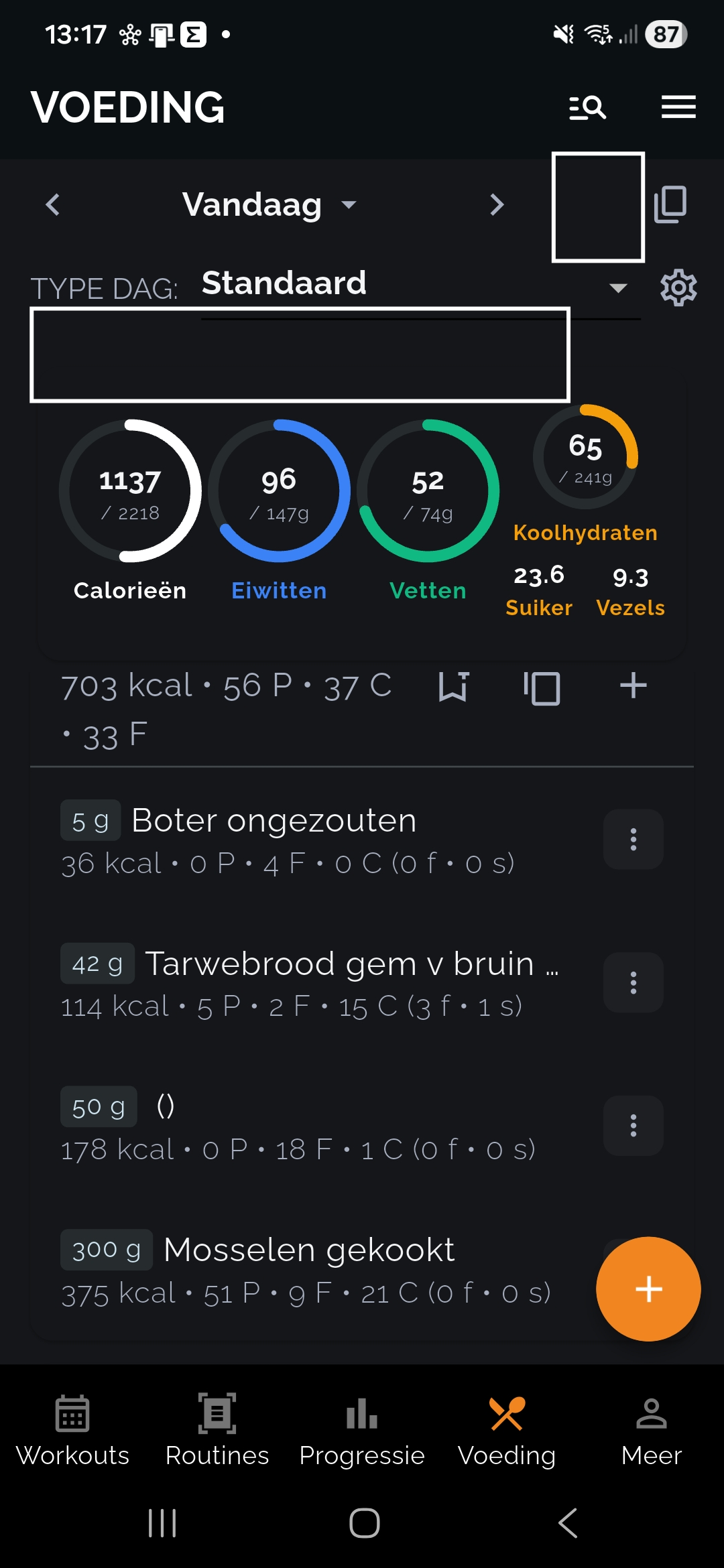Switch to the Progressie tab
The height and width of the screenshot is (1568, 724).
(362, 1431)
